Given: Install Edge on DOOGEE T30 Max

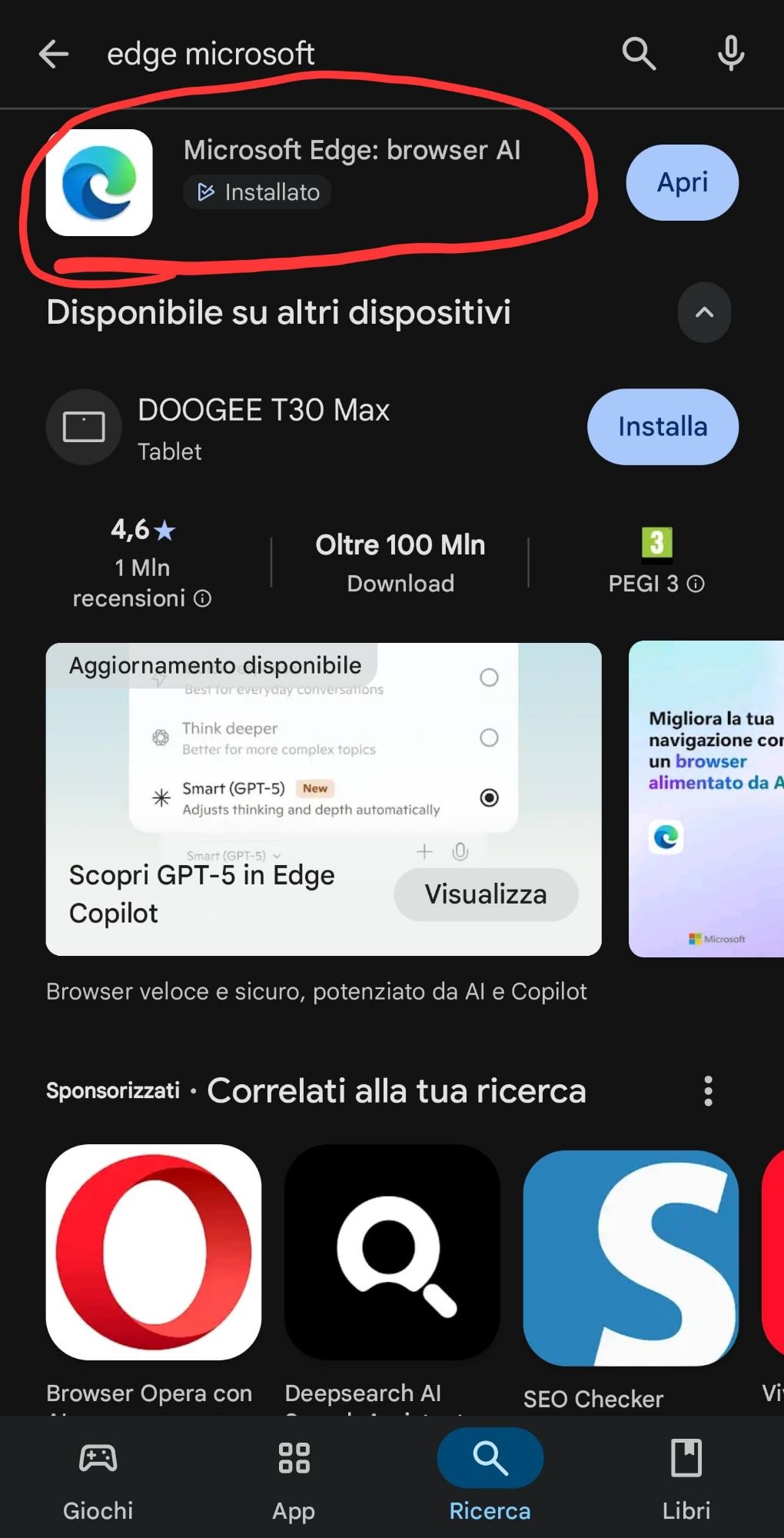Looking at the screenshot, I should point(663,427).
